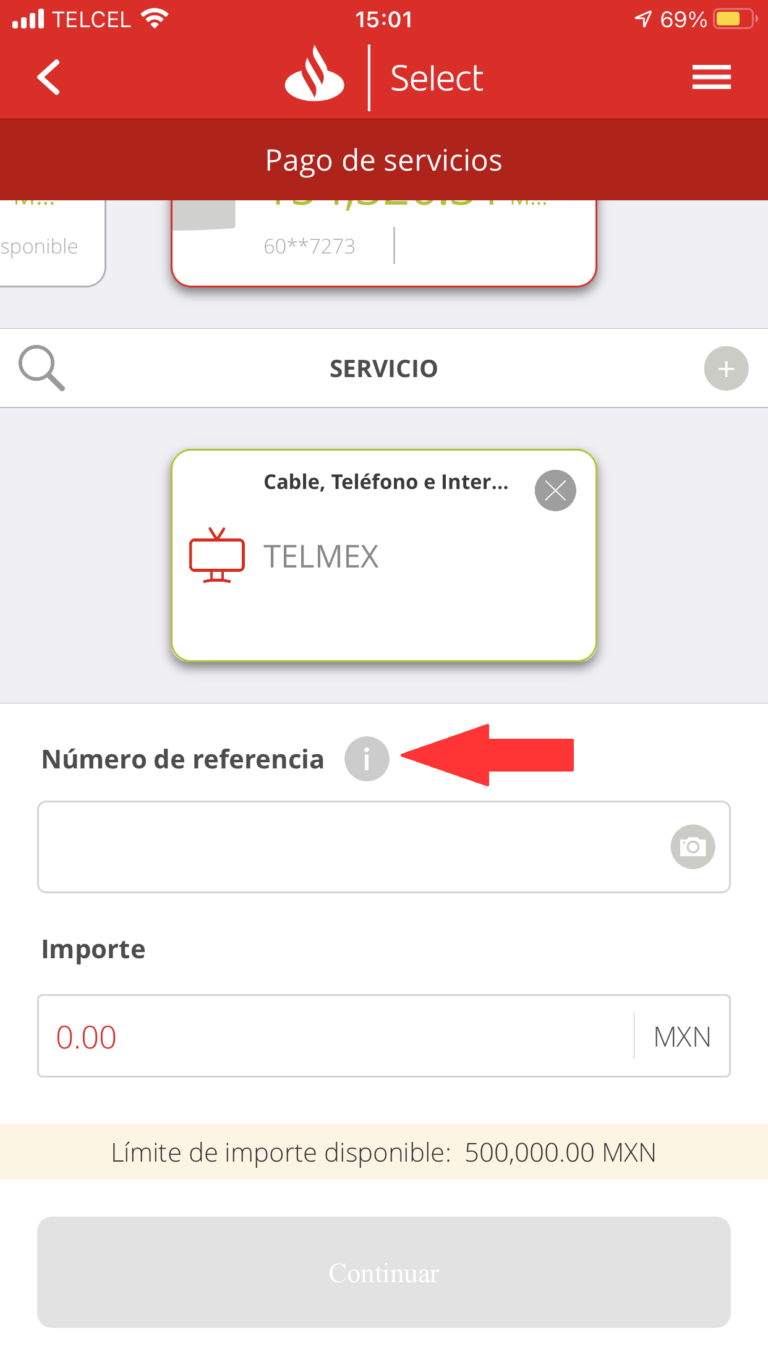Open info about Número de referencia
768x1365 pixels.
coord(366,760)
